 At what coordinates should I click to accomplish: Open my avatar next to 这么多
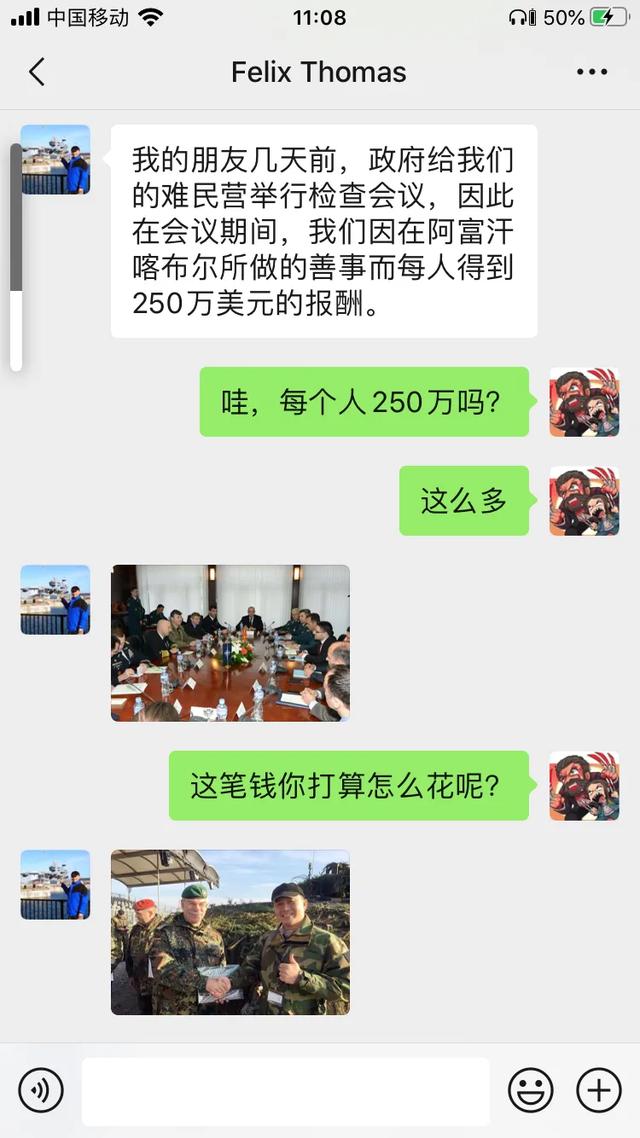[584, 501]
